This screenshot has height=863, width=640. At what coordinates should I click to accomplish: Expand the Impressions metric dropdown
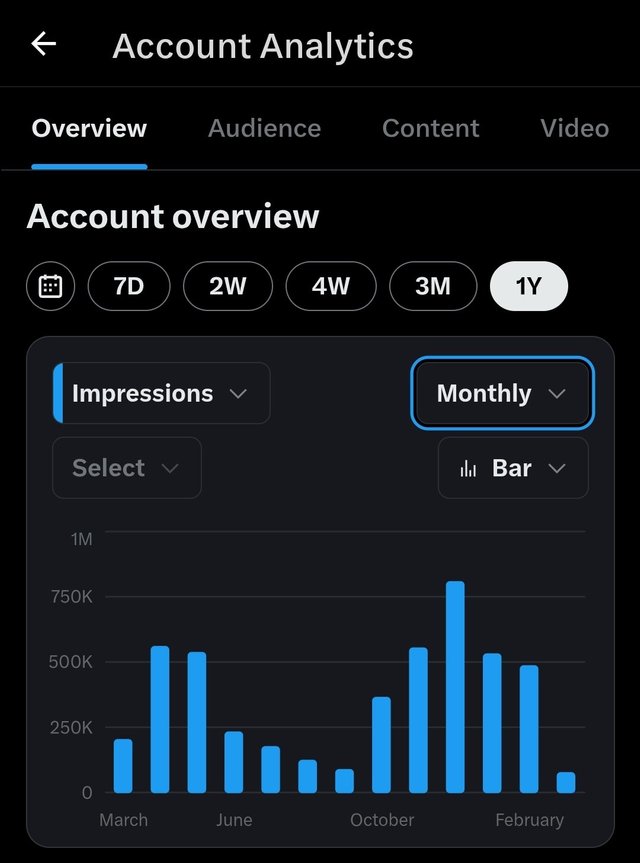[161, 393]
